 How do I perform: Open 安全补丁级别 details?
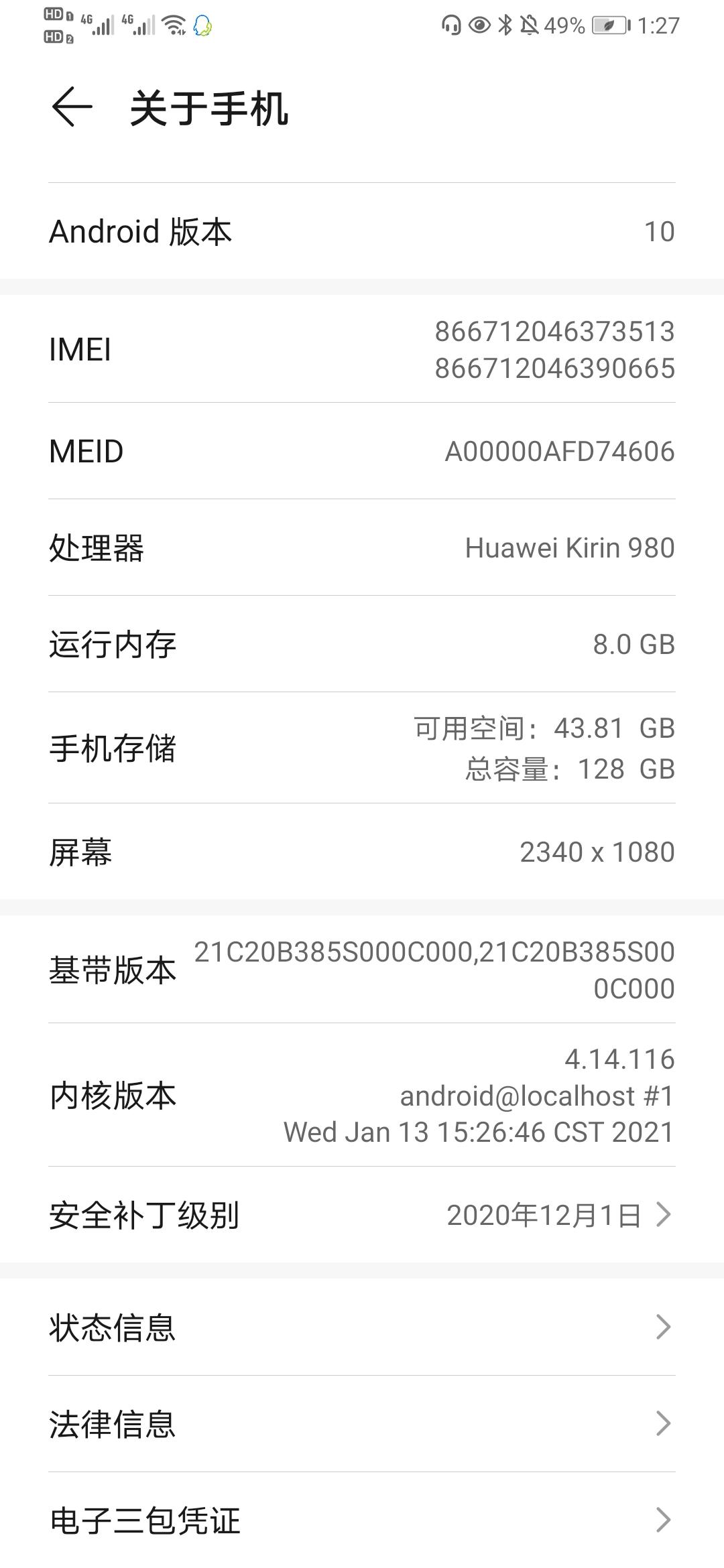tap(362, 1215)
